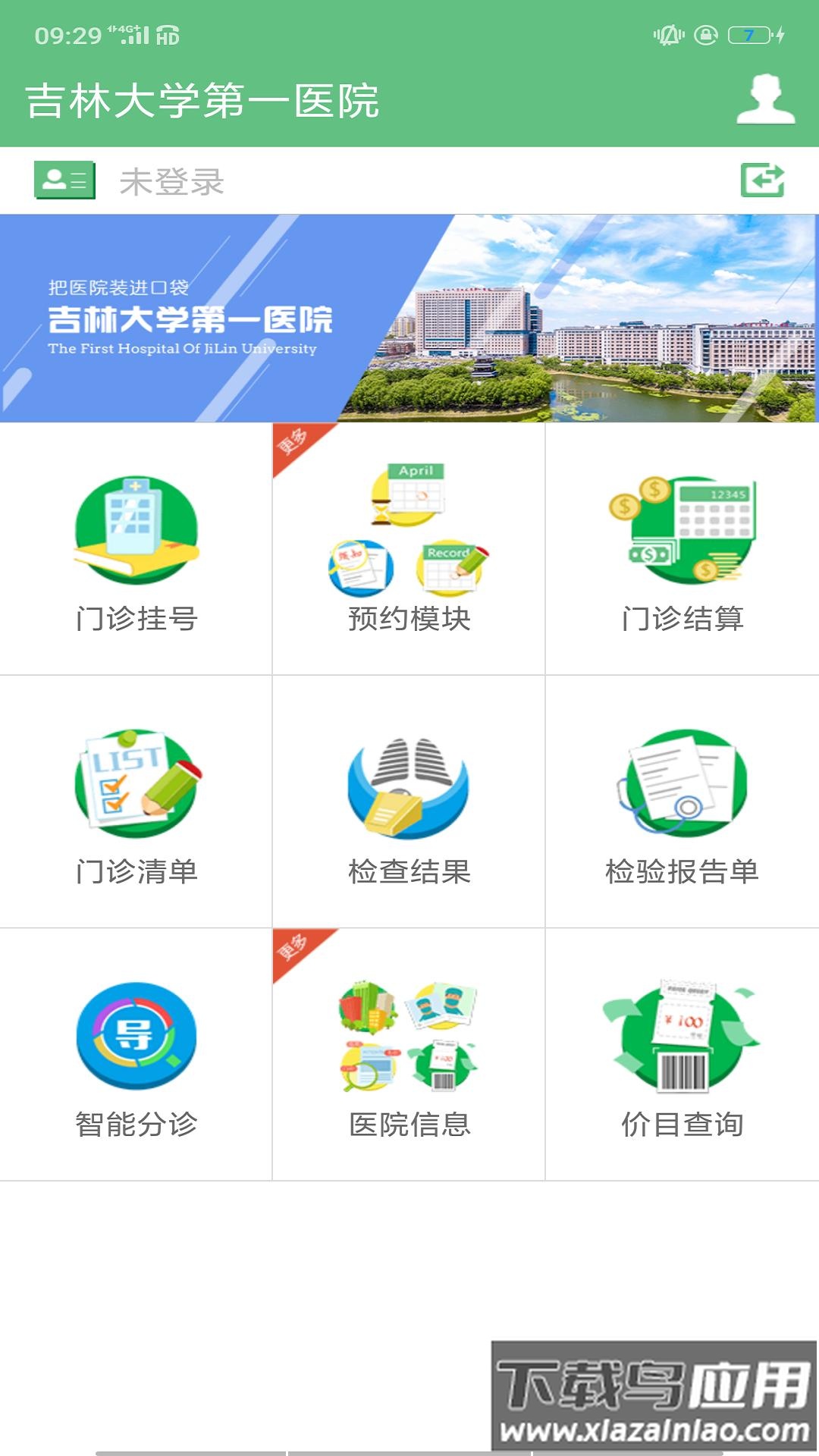
Task: View the 门诊清单 outpatient list
Action: click(x=136, y=802)
